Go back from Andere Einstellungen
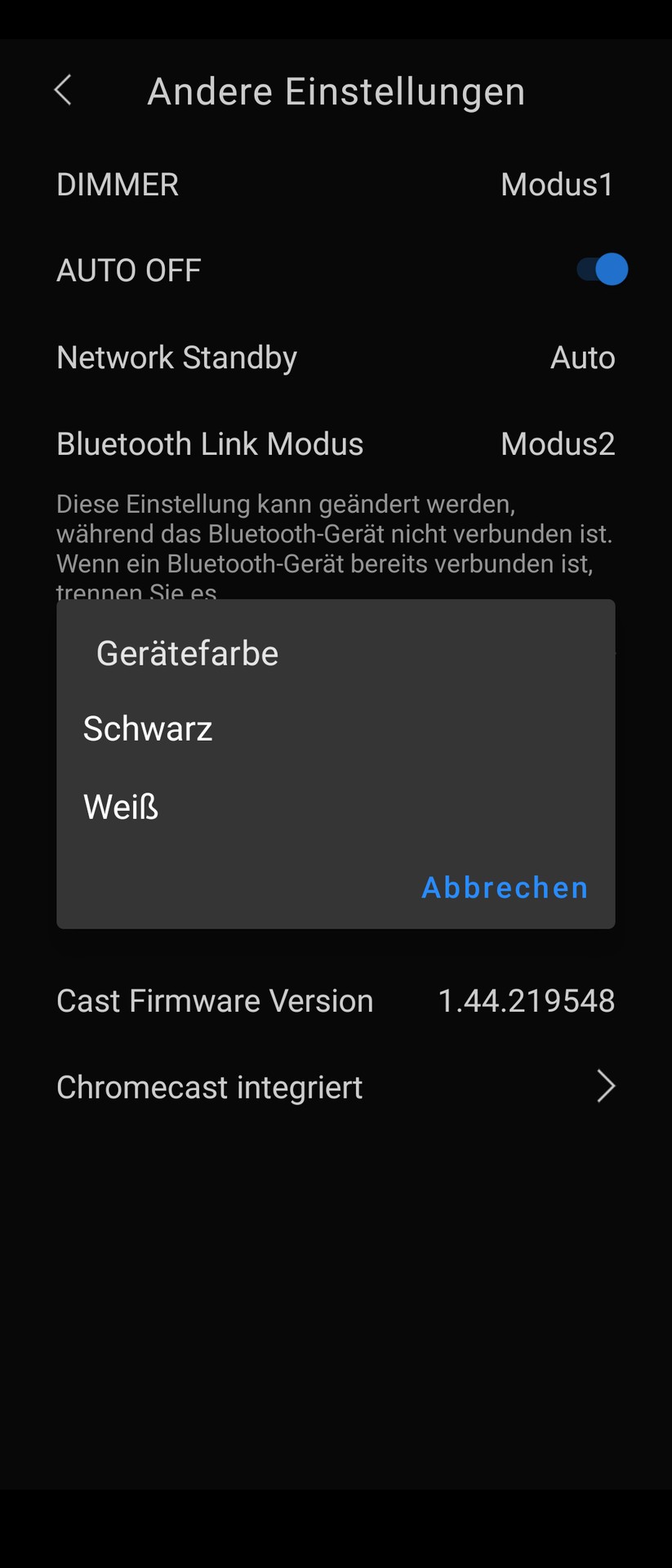 (x=63, y=91)
